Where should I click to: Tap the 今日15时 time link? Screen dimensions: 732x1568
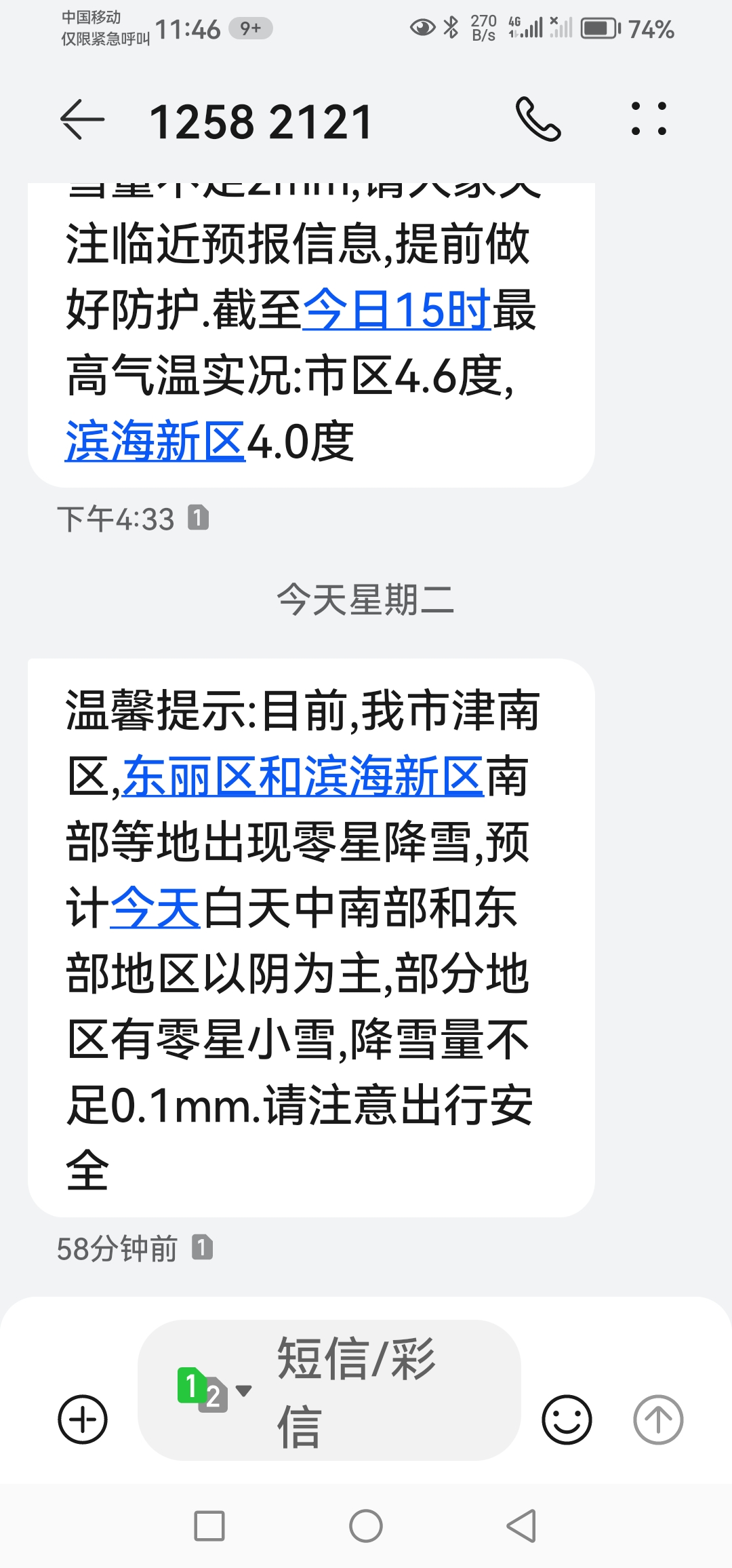coord(396,309)
